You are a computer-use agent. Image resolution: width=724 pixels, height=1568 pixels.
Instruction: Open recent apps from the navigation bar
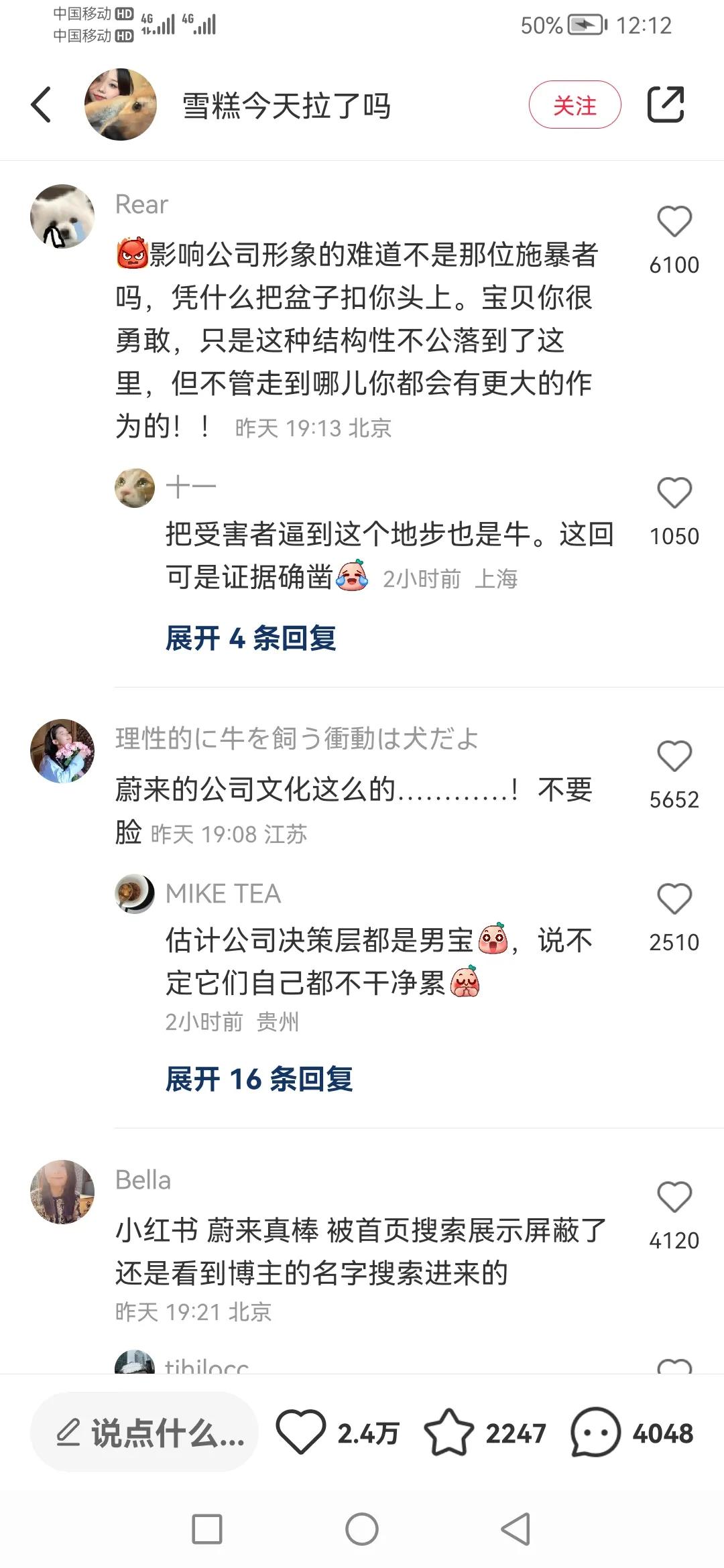207,1530
